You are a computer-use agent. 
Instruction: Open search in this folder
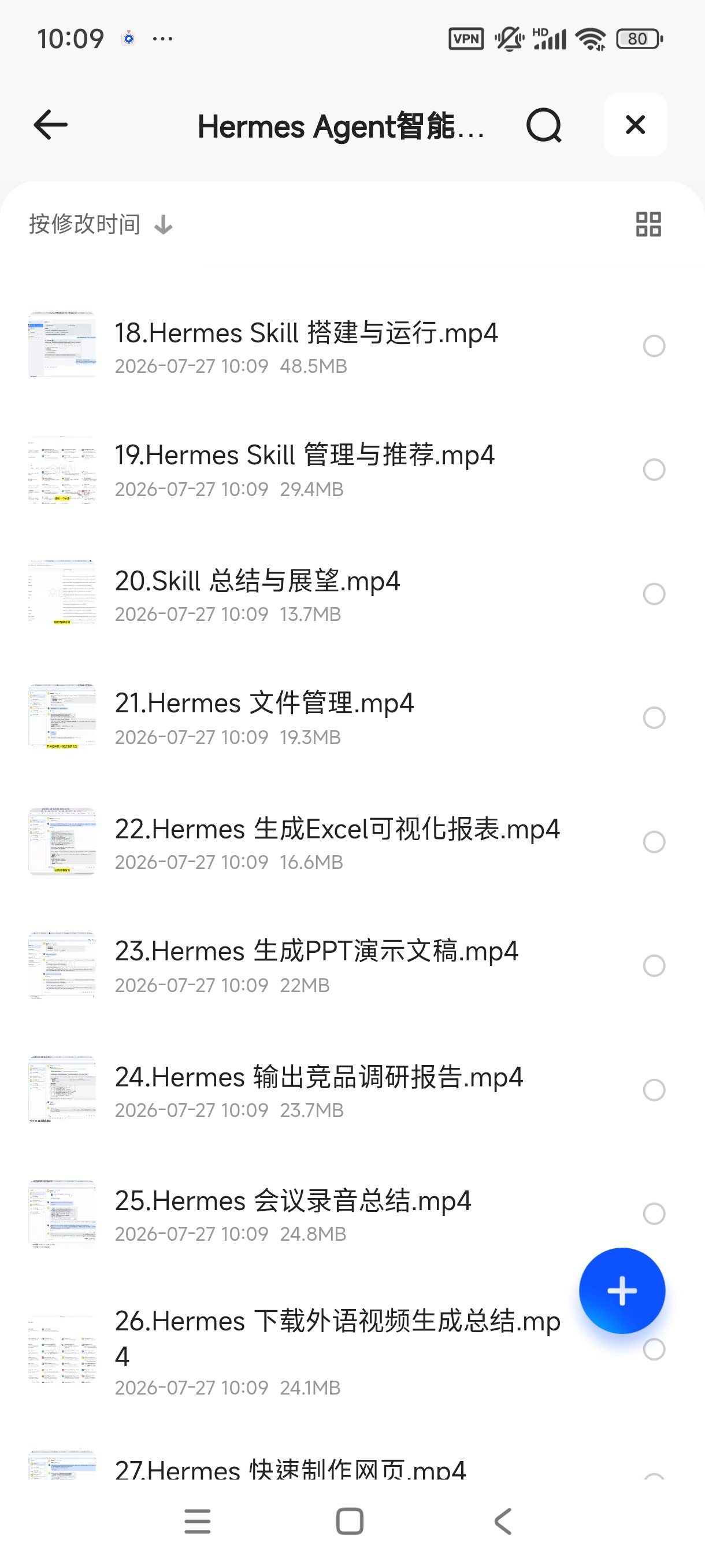tap(543, 125)
